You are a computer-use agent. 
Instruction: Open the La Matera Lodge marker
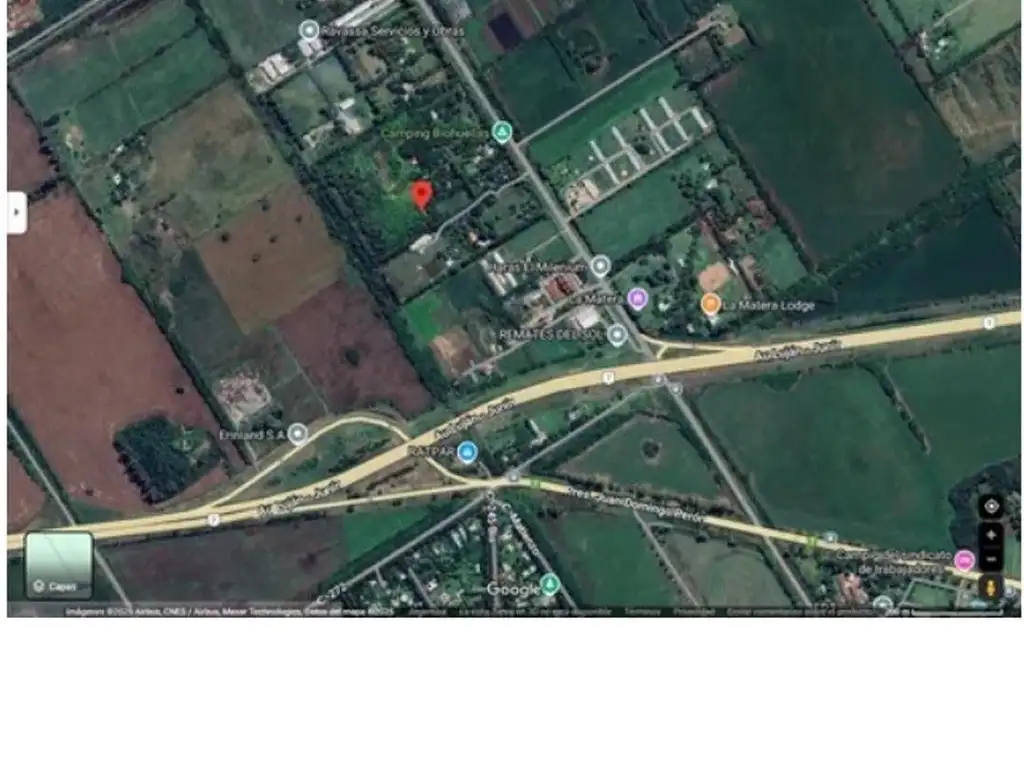click(x=711, y=304)
